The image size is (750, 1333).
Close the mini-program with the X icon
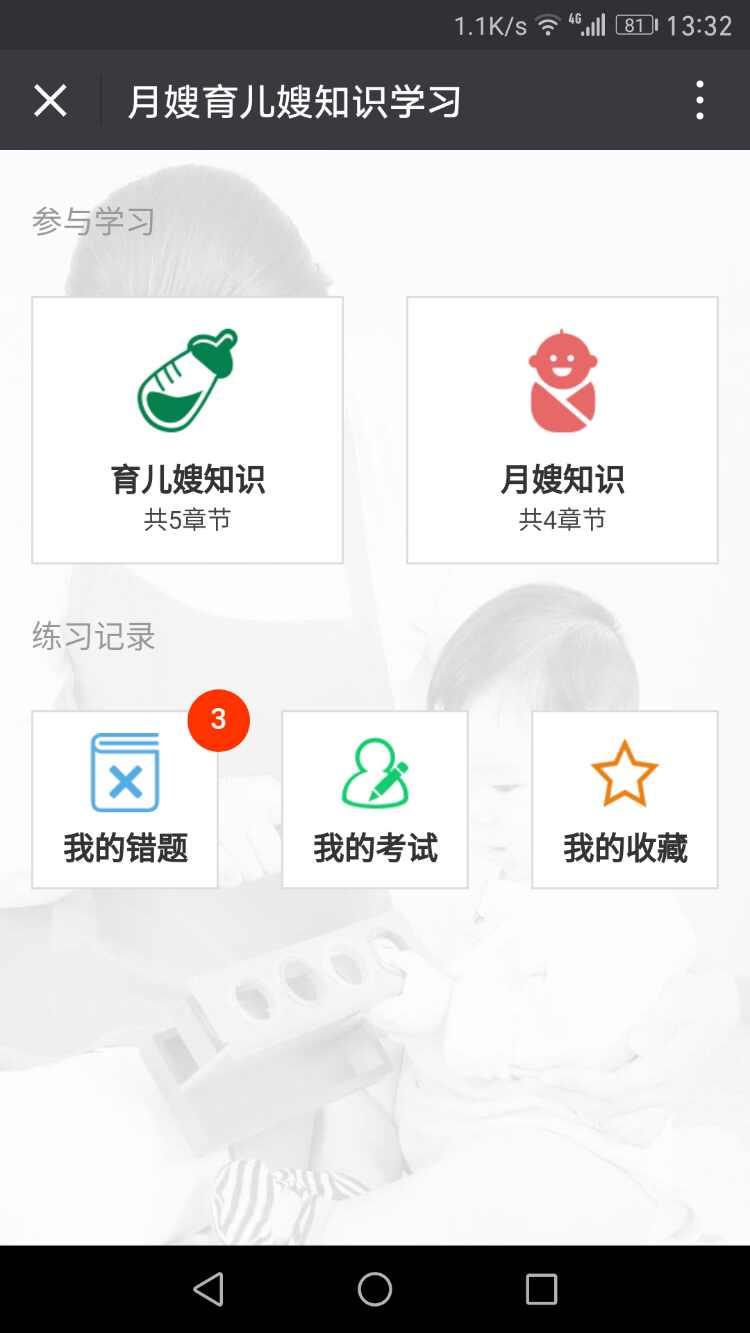pyautogui.click(x=50, y=100)
